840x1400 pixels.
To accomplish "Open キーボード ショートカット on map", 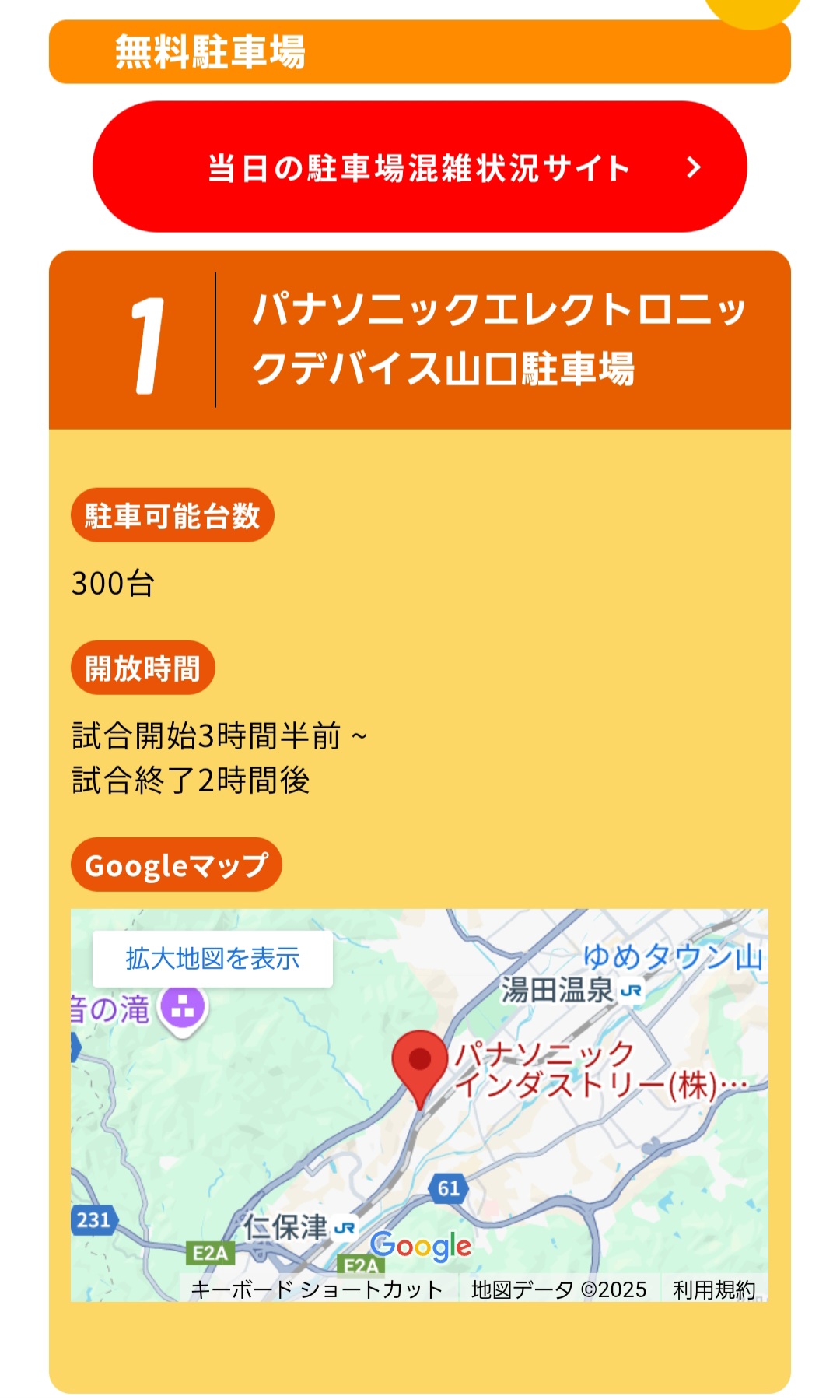I will [x=317, y=1290].
